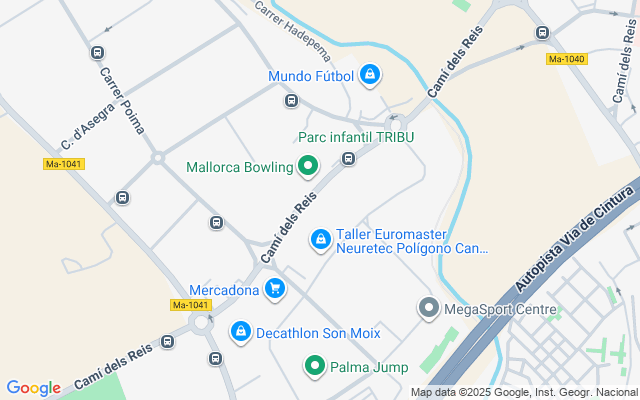This screenshot has height=400, width=640.
Task: Select the bus stop near Ma-1040 sign
Action: point(542,32)
